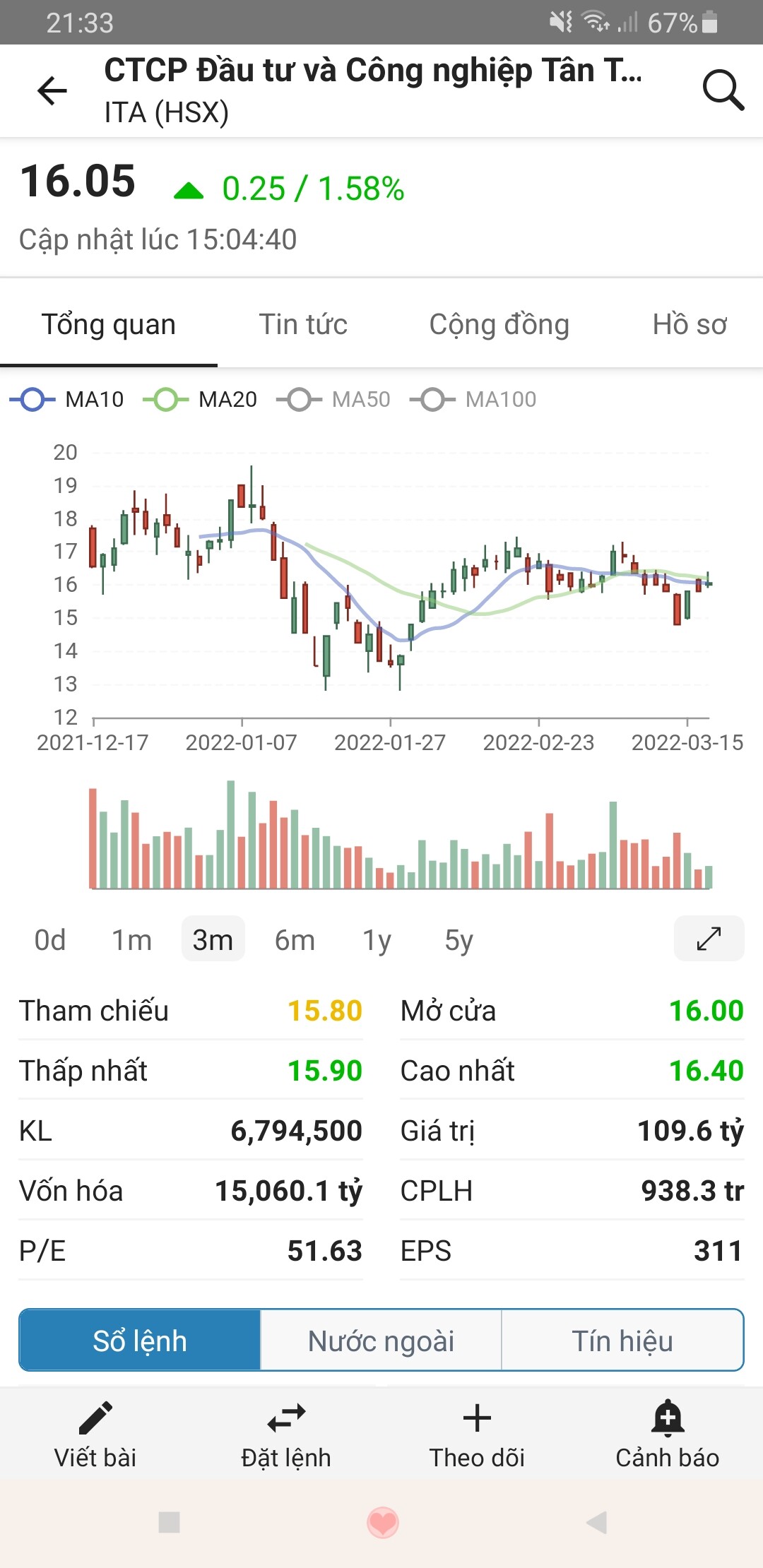This screenshot has height=1568, width=763.
Task: Enable the MA50 moving average line
Action: [334, 400]
